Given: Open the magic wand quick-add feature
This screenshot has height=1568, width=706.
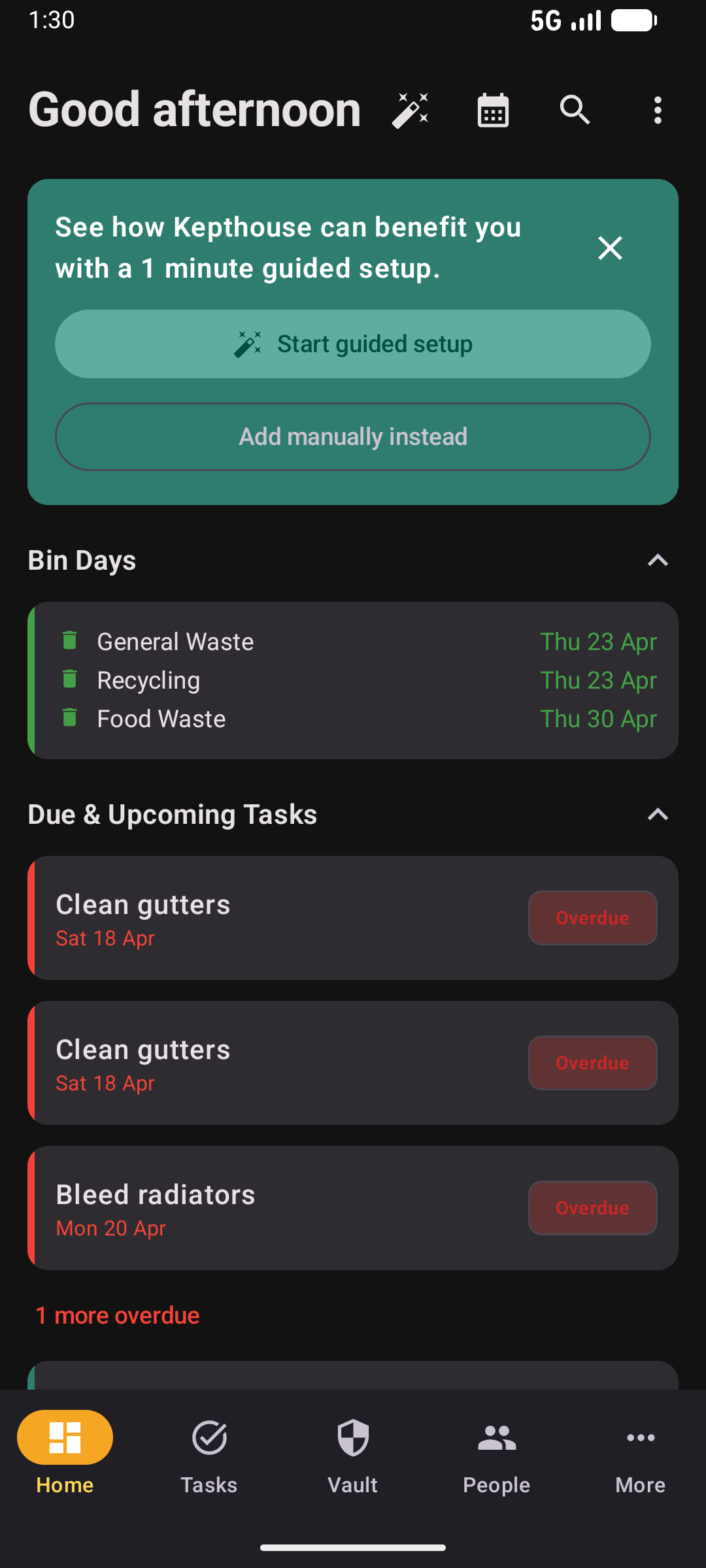Looking at the screenshot, I should [x=411, y=110].
